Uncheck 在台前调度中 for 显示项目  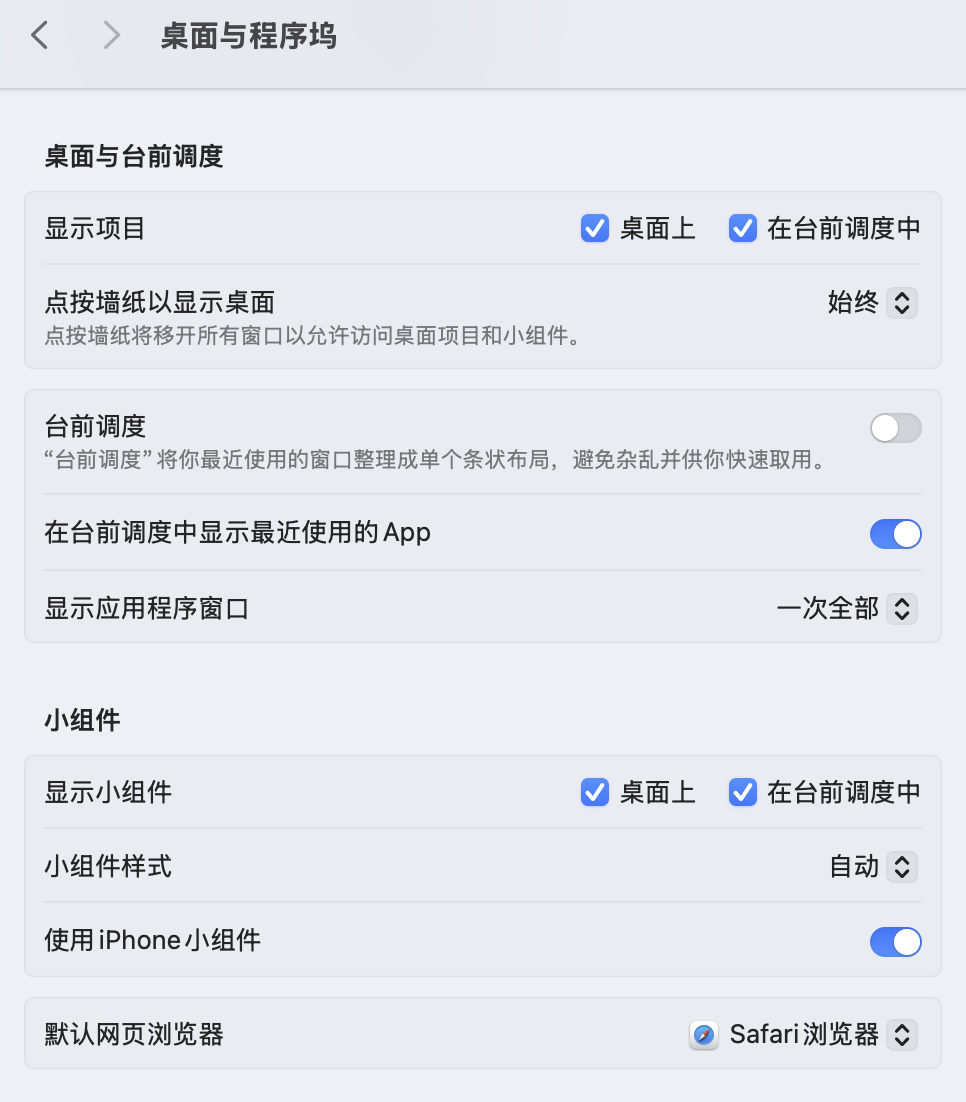tap(742, 229)
